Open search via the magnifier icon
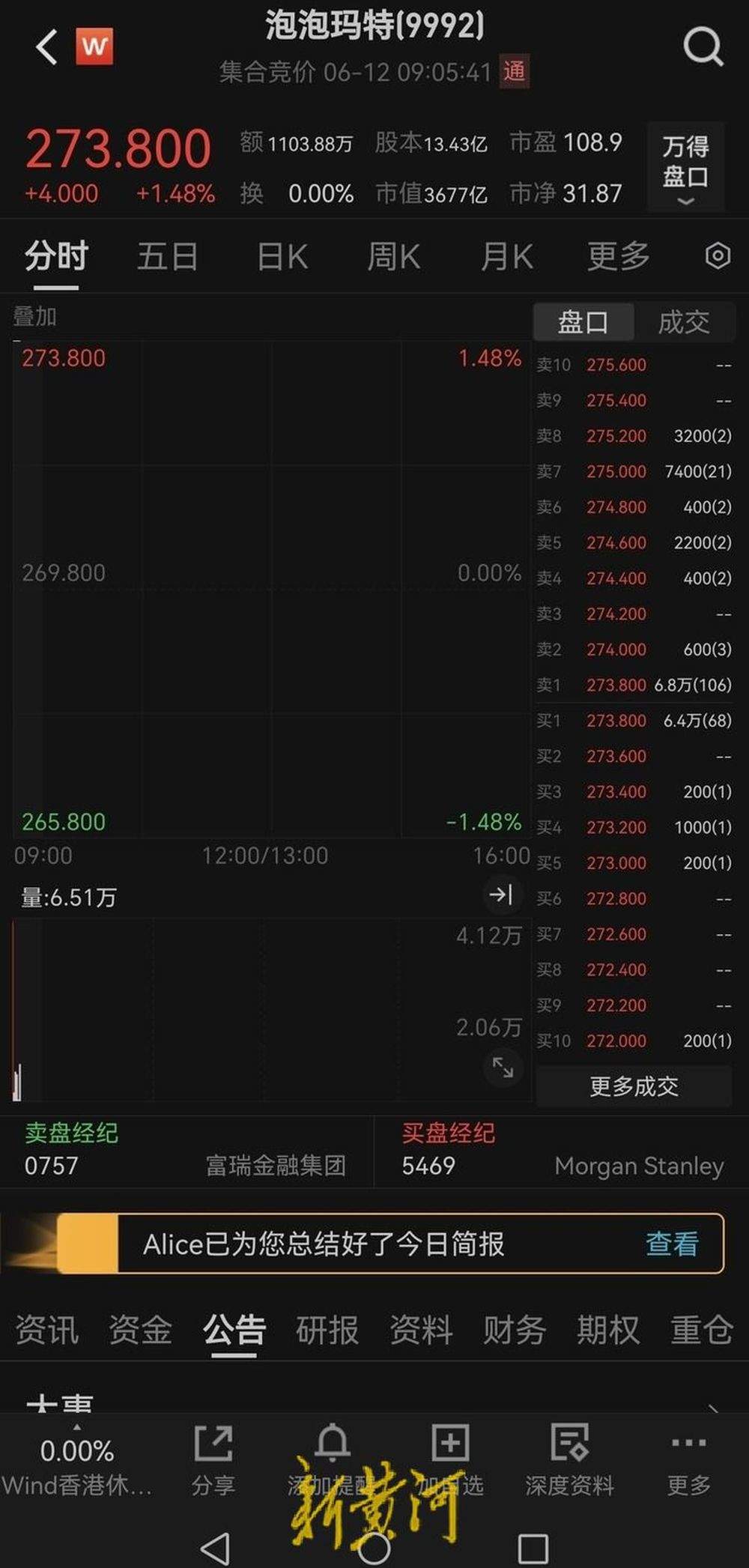The image size is (749, 1568). pos(703,46)
